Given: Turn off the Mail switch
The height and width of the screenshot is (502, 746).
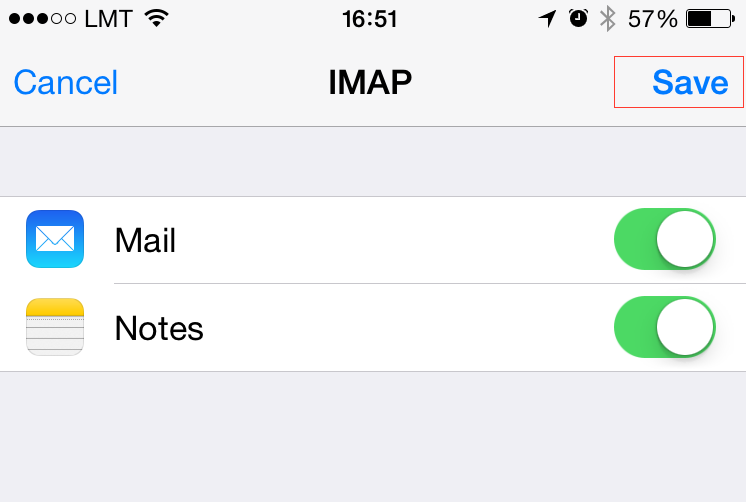Looking at the screenshot, I should [665, 240].
